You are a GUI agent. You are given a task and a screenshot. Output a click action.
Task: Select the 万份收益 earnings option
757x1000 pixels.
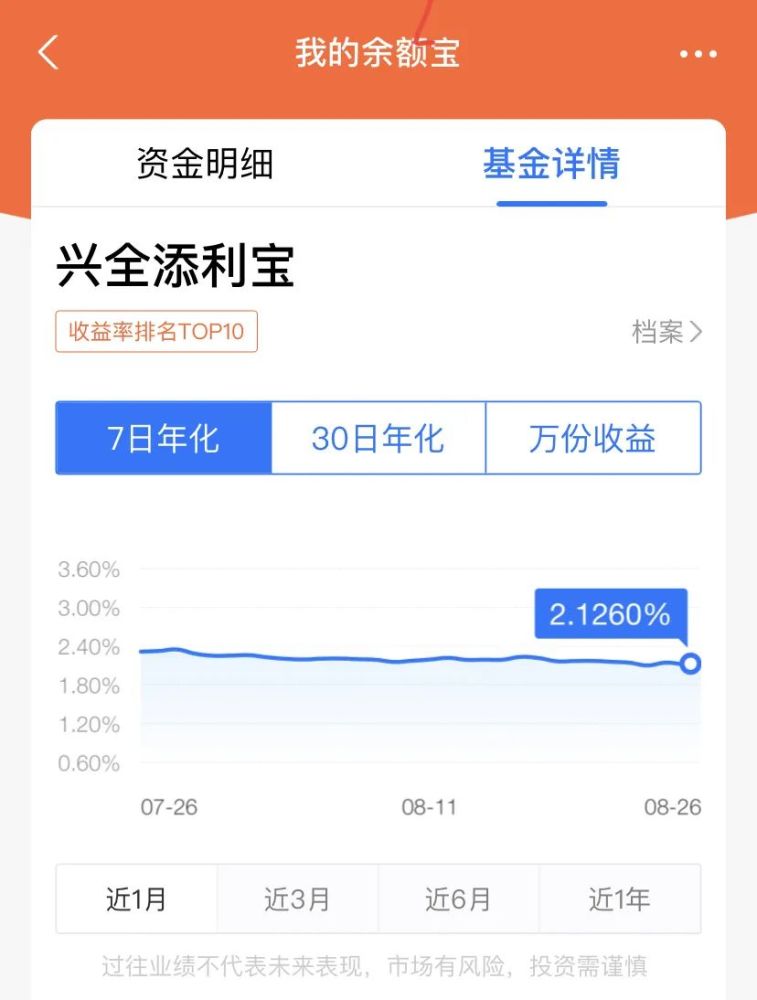click(592, 437)
